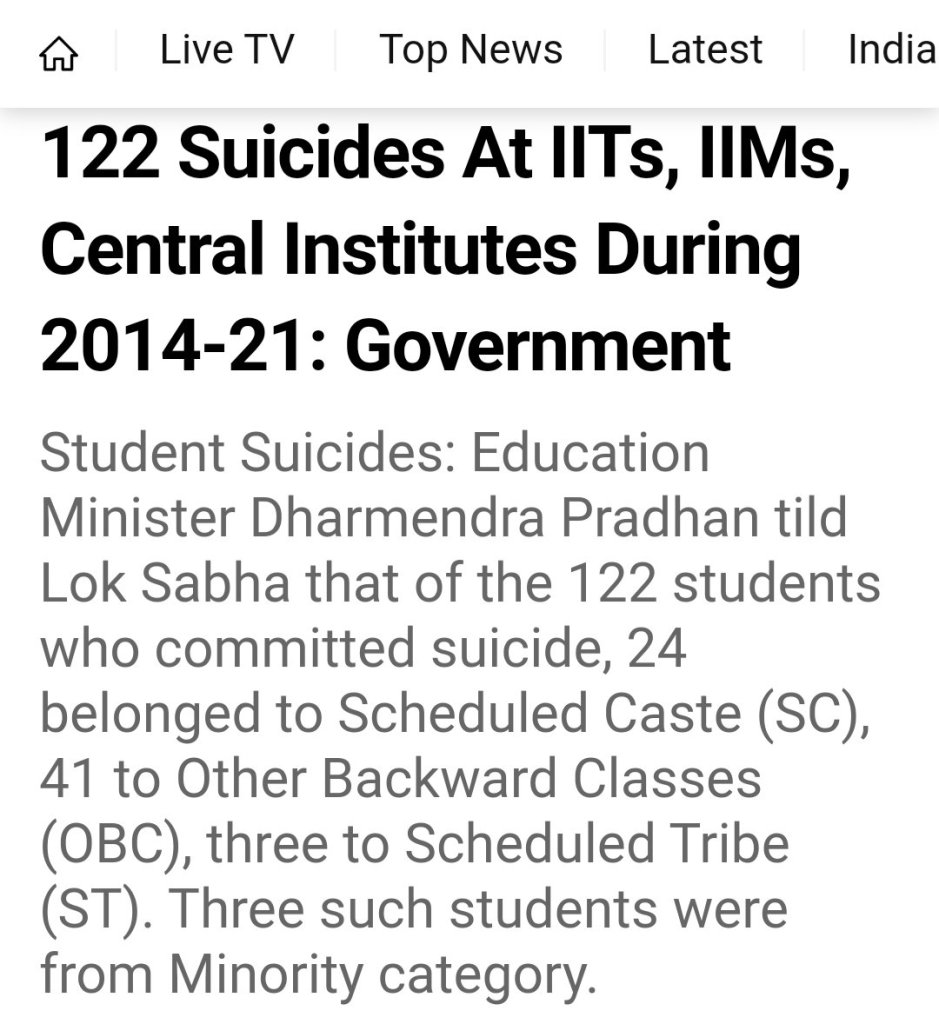Image resolution: width=939 pixels, height=1024 pixels.
Task: Open the India news section
Action: click(890, 50)
